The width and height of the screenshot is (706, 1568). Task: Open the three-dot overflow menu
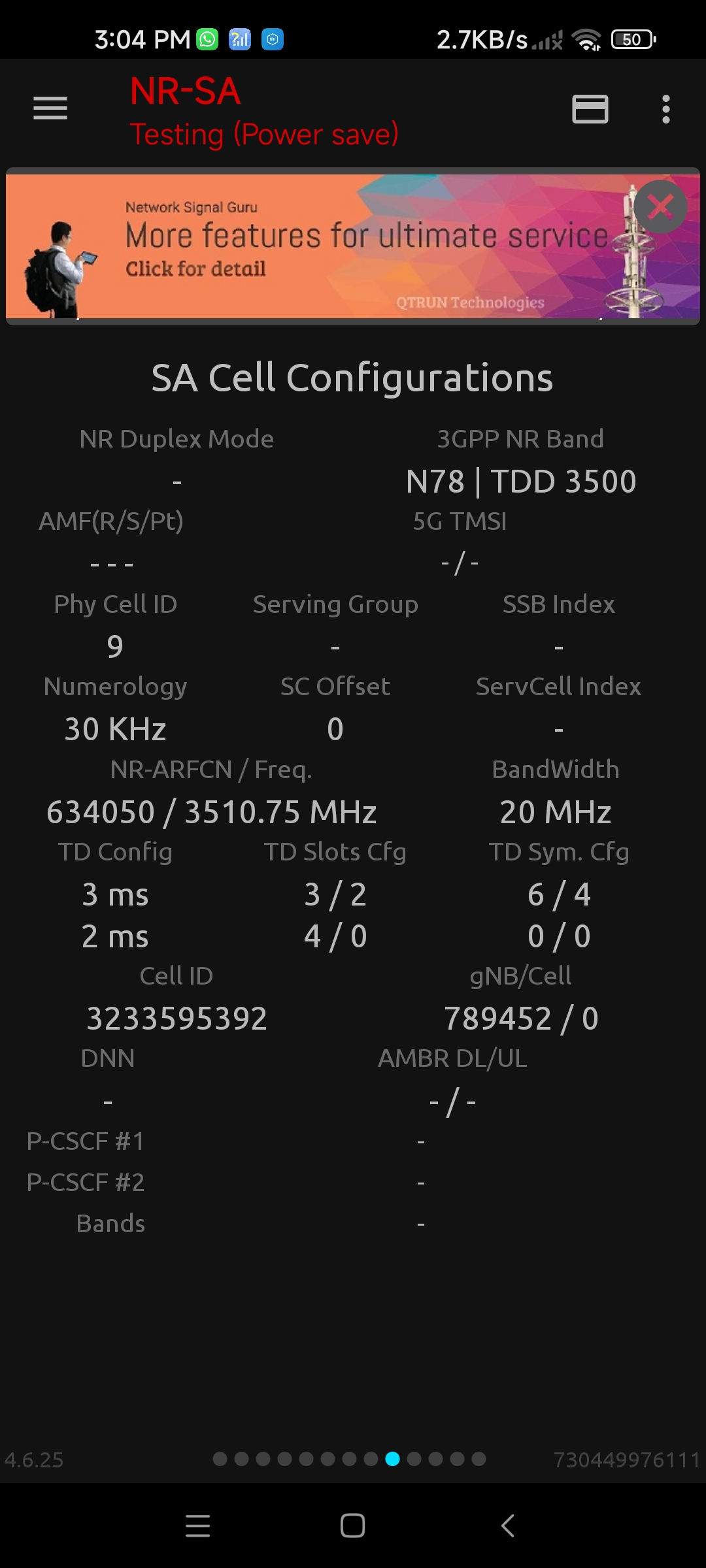tap(665, 109)
